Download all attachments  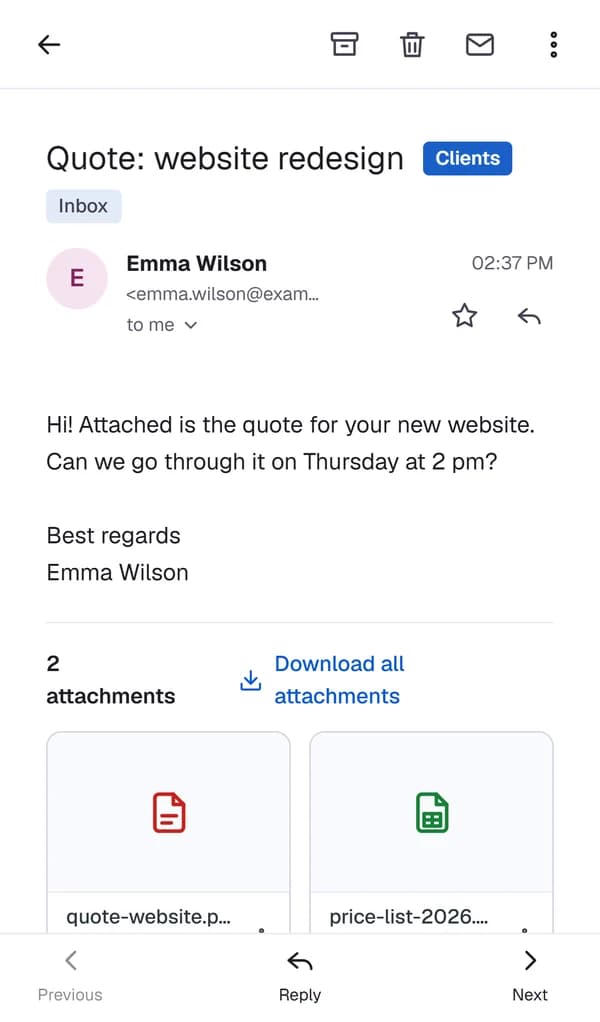pyautogui.click(x=322, y=680)
